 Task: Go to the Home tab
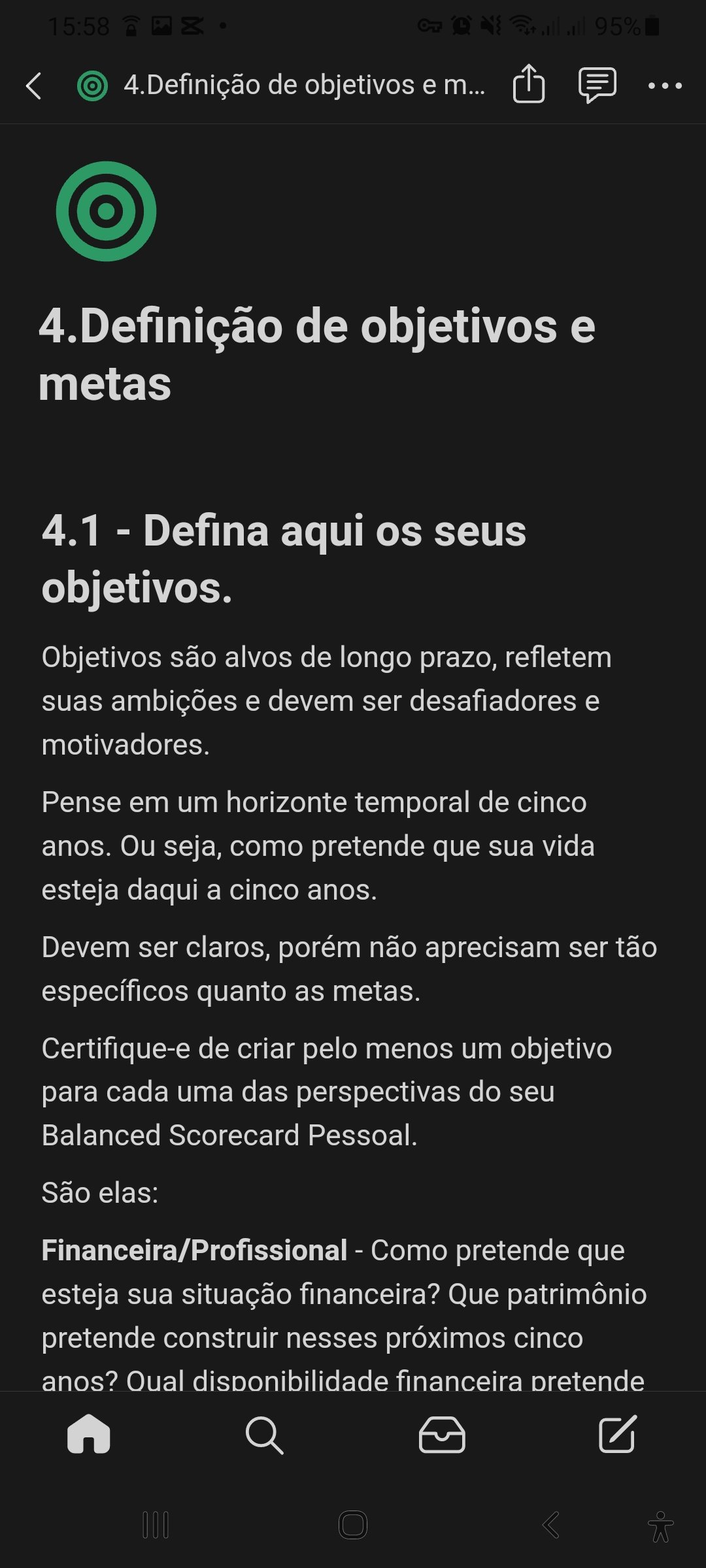click(x=89, y=1434)
